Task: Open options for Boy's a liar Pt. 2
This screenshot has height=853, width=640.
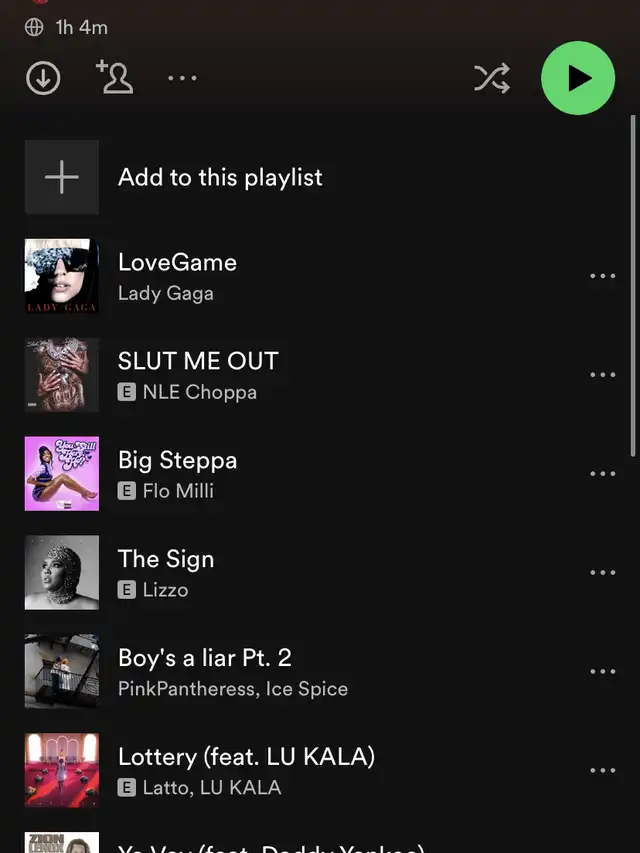Action: click(x=603, y=673)
